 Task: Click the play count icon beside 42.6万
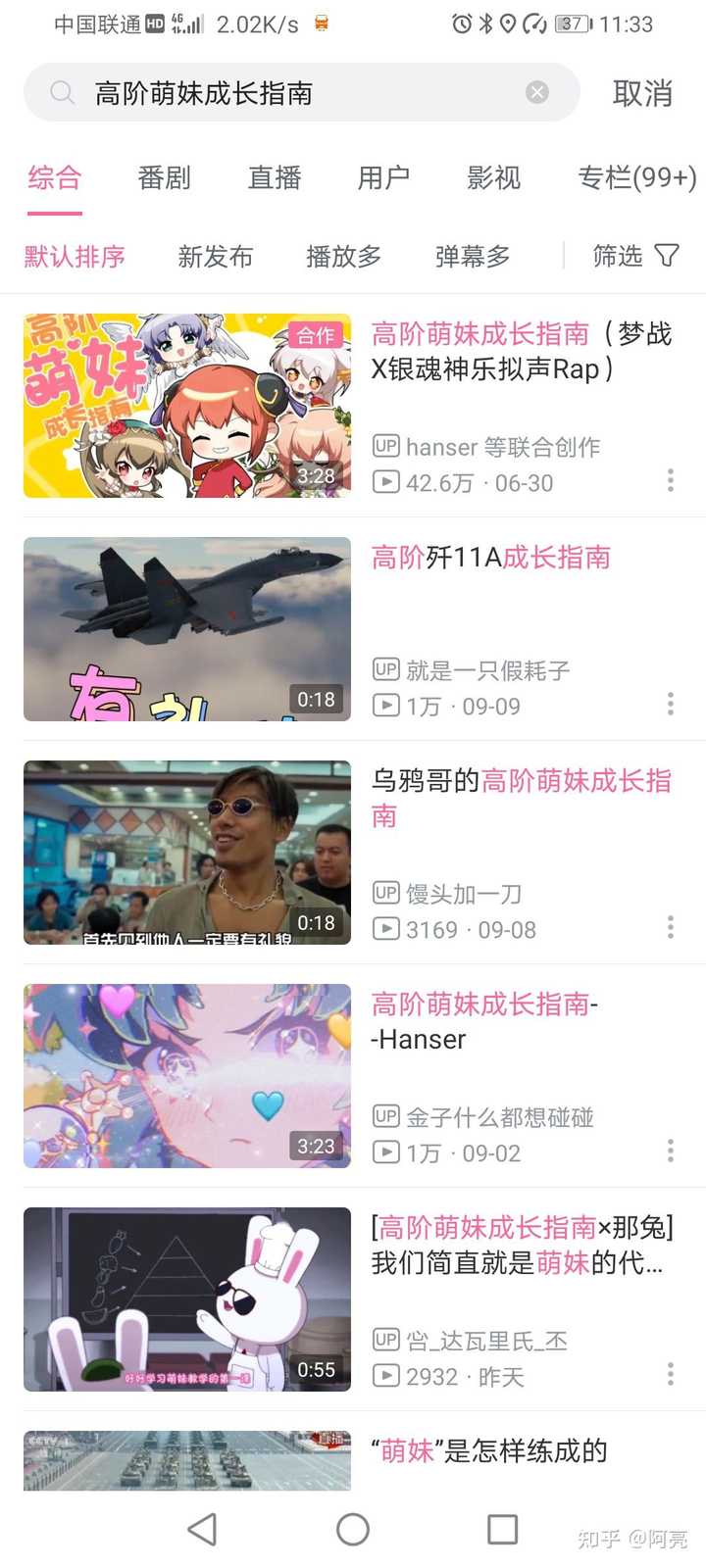(386, 483)
